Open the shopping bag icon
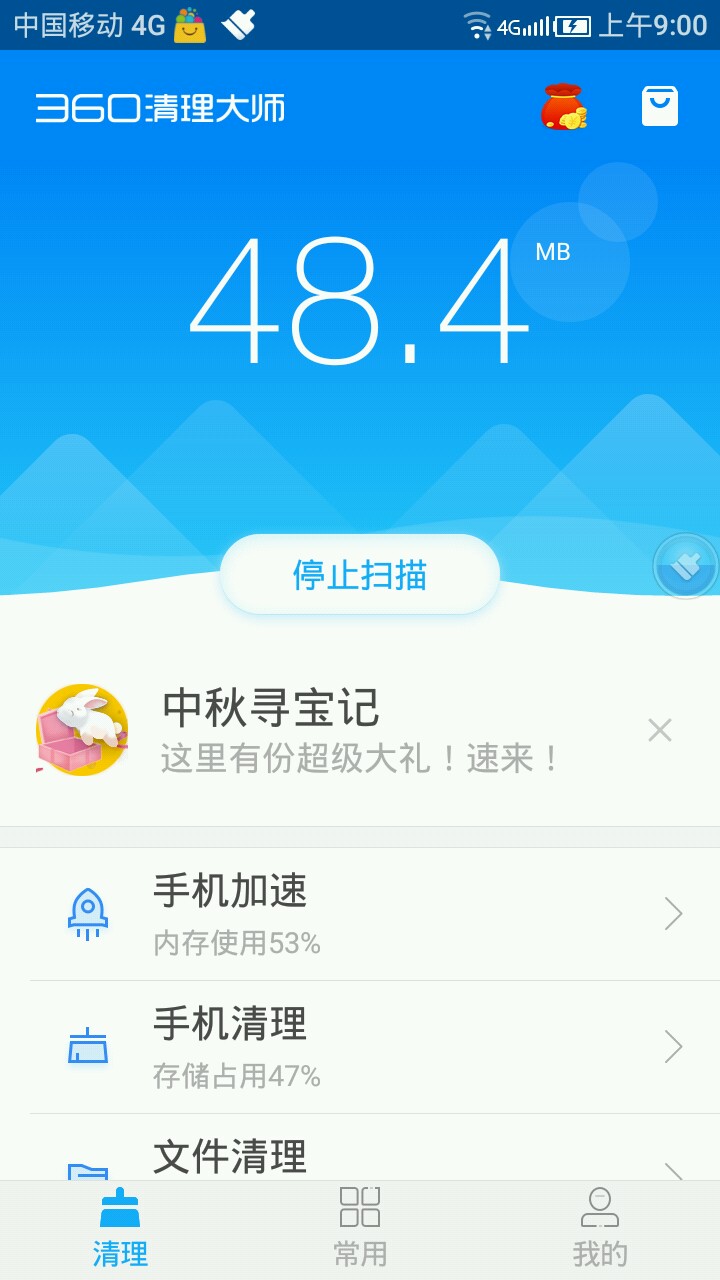This screenshot has height=1280, width=720. pos(660,106)
